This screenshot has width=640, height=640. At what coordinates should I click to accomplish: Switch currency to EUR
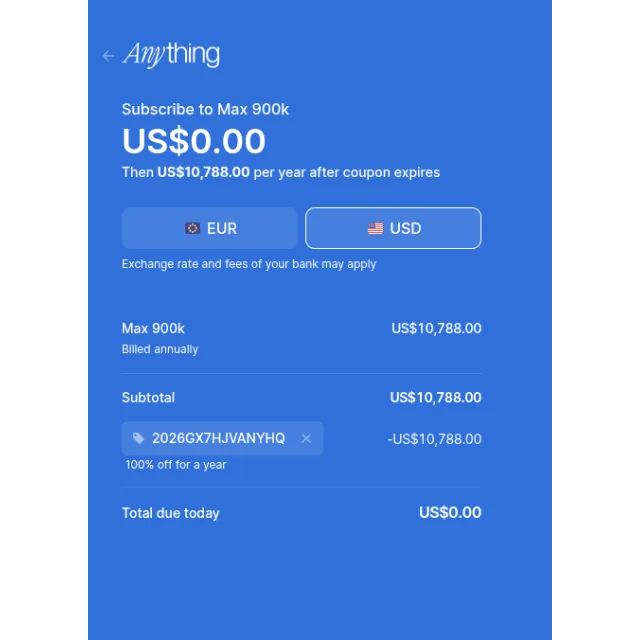[210, 228]
